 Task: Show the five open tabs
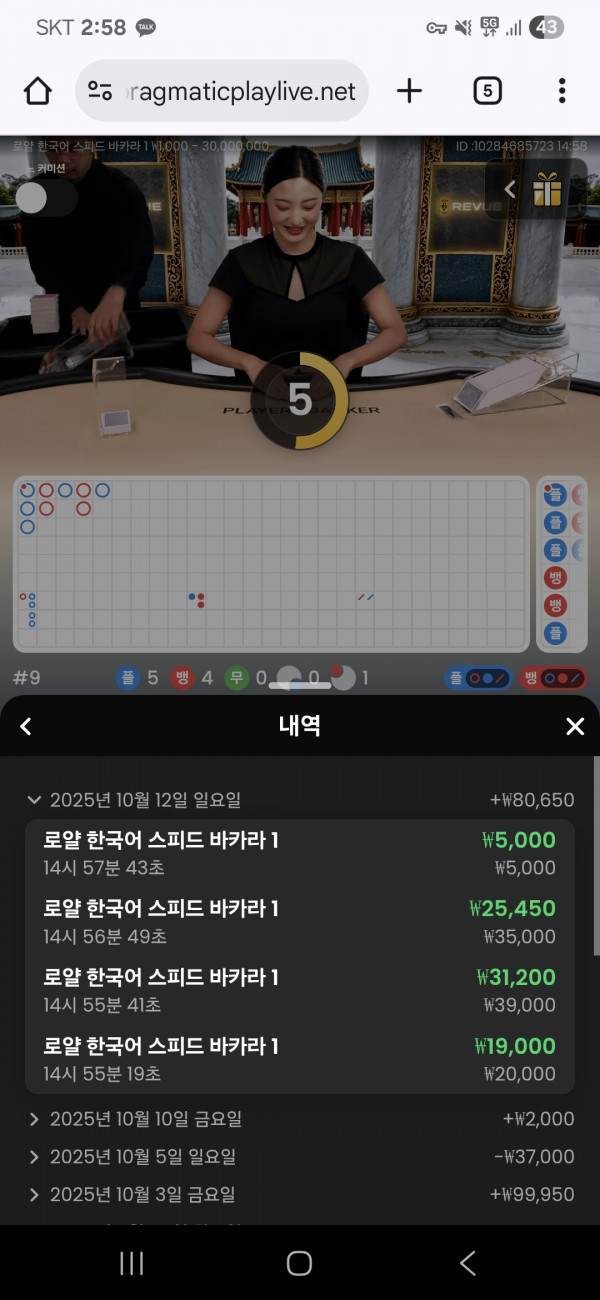click(486, 91)
